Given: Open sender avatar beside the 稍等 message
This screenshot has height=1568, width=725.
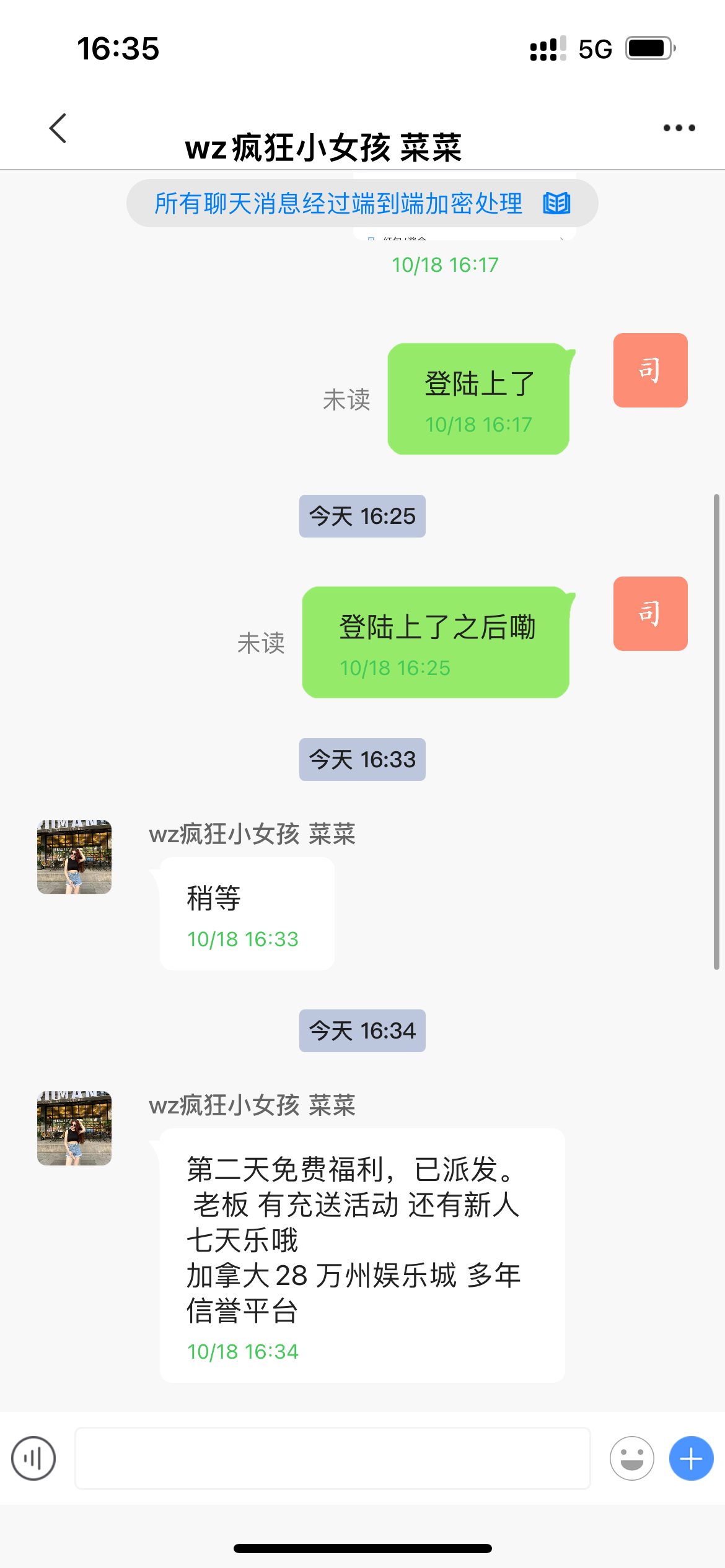Looking at the screenshot, I should [74, 857].
